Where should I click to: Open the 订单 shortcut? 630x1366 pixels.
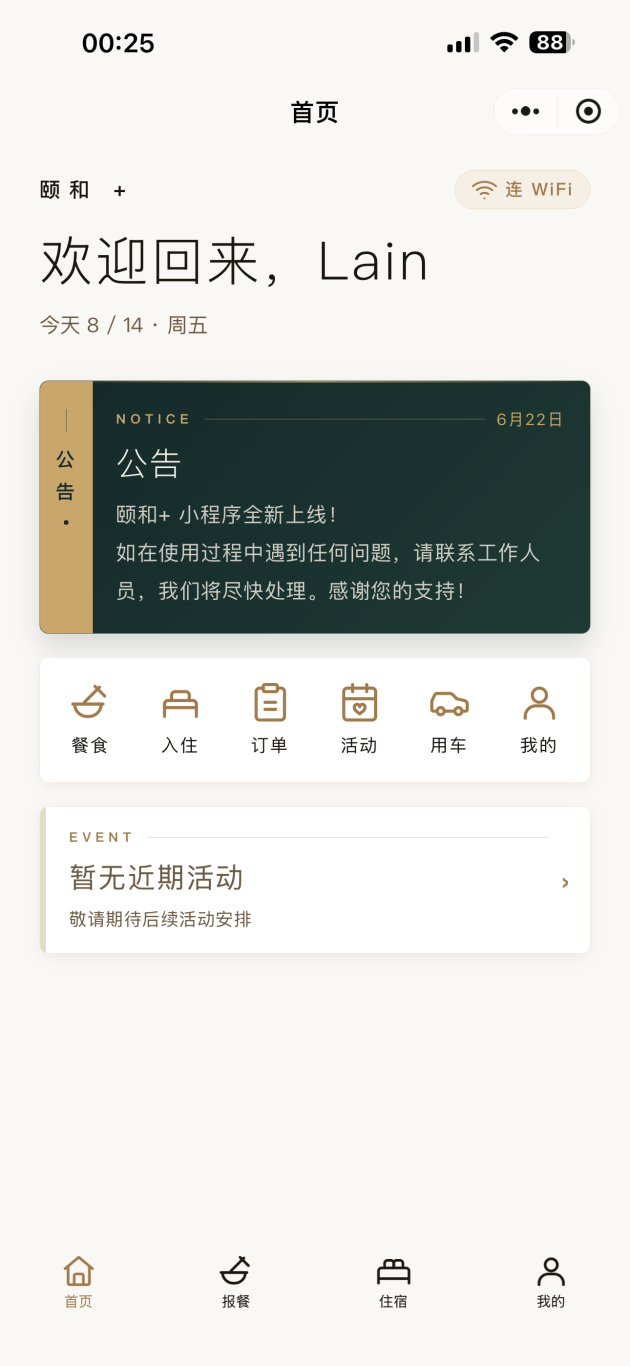270,719
